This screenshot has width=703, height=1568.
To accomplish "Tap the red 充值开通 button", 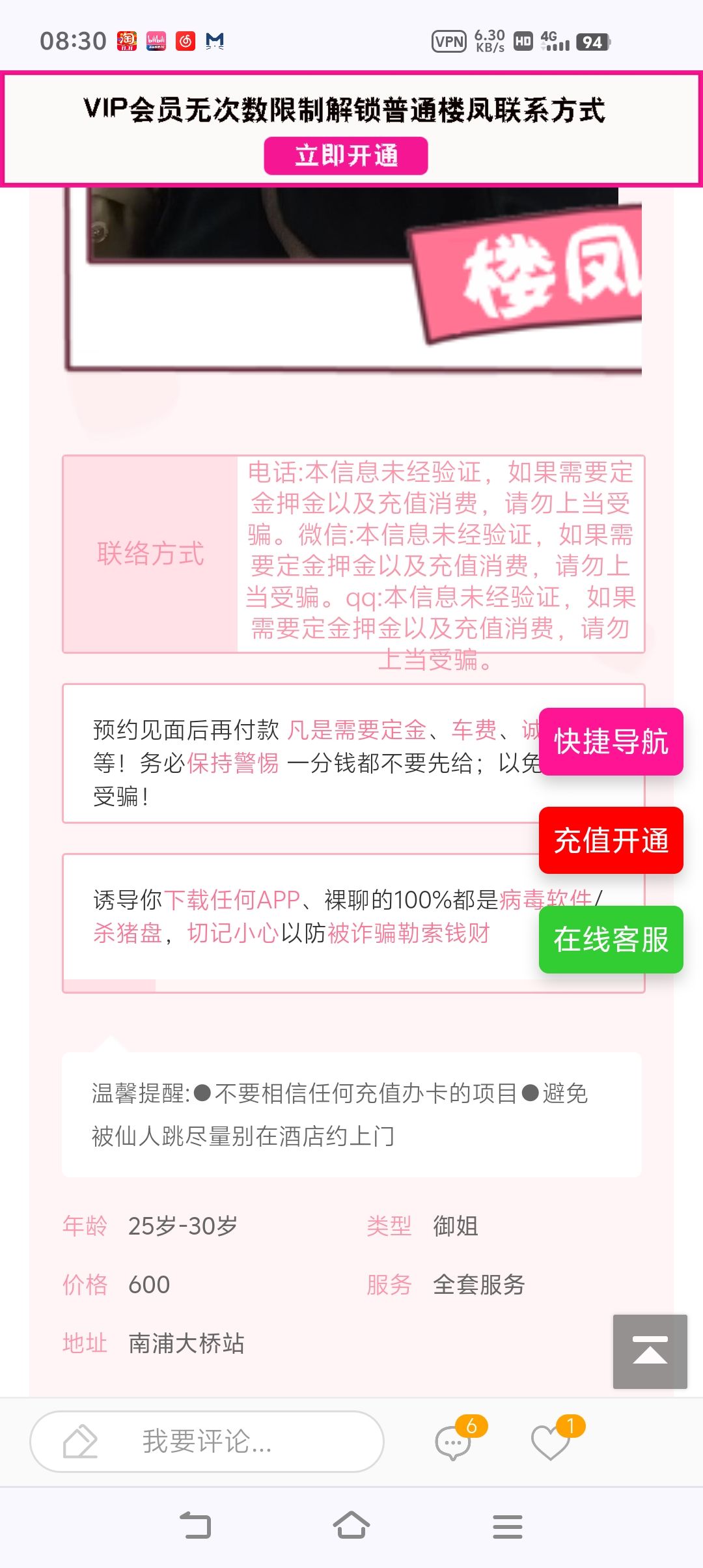I will (x=611, y=841).
